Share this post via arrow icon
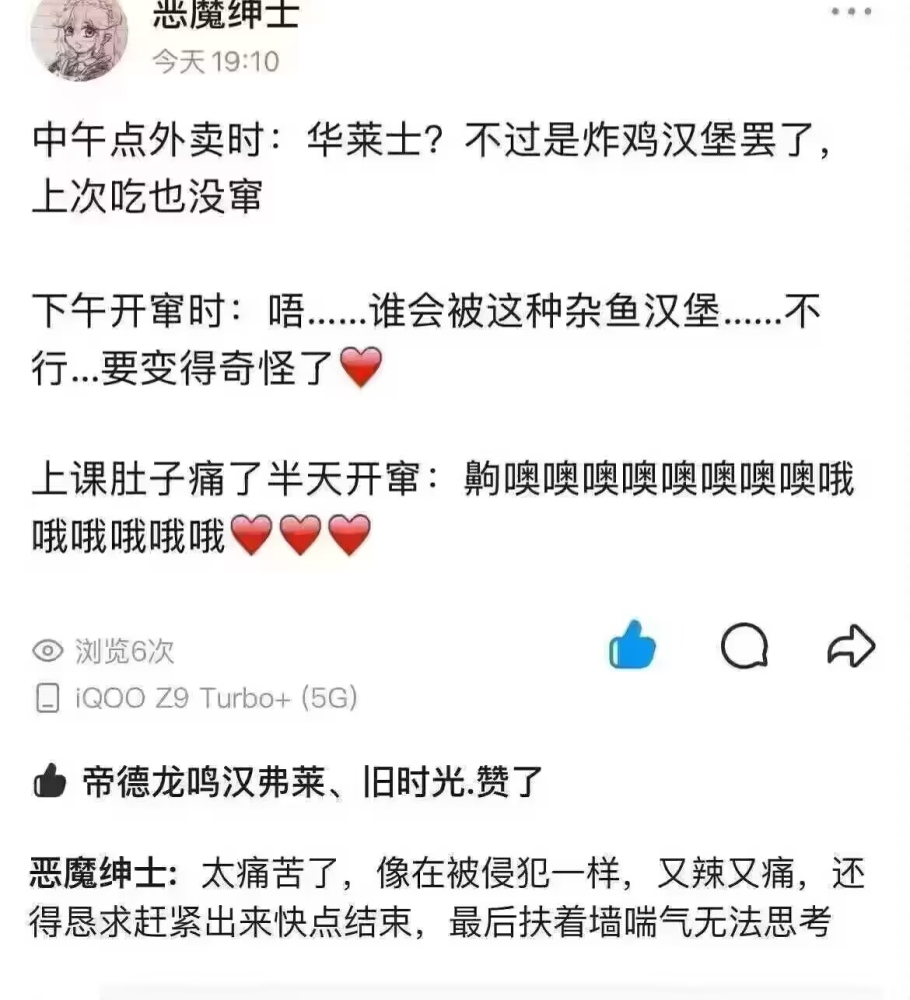Viewport: 910px width, 1000px height. tap(851, 647)
